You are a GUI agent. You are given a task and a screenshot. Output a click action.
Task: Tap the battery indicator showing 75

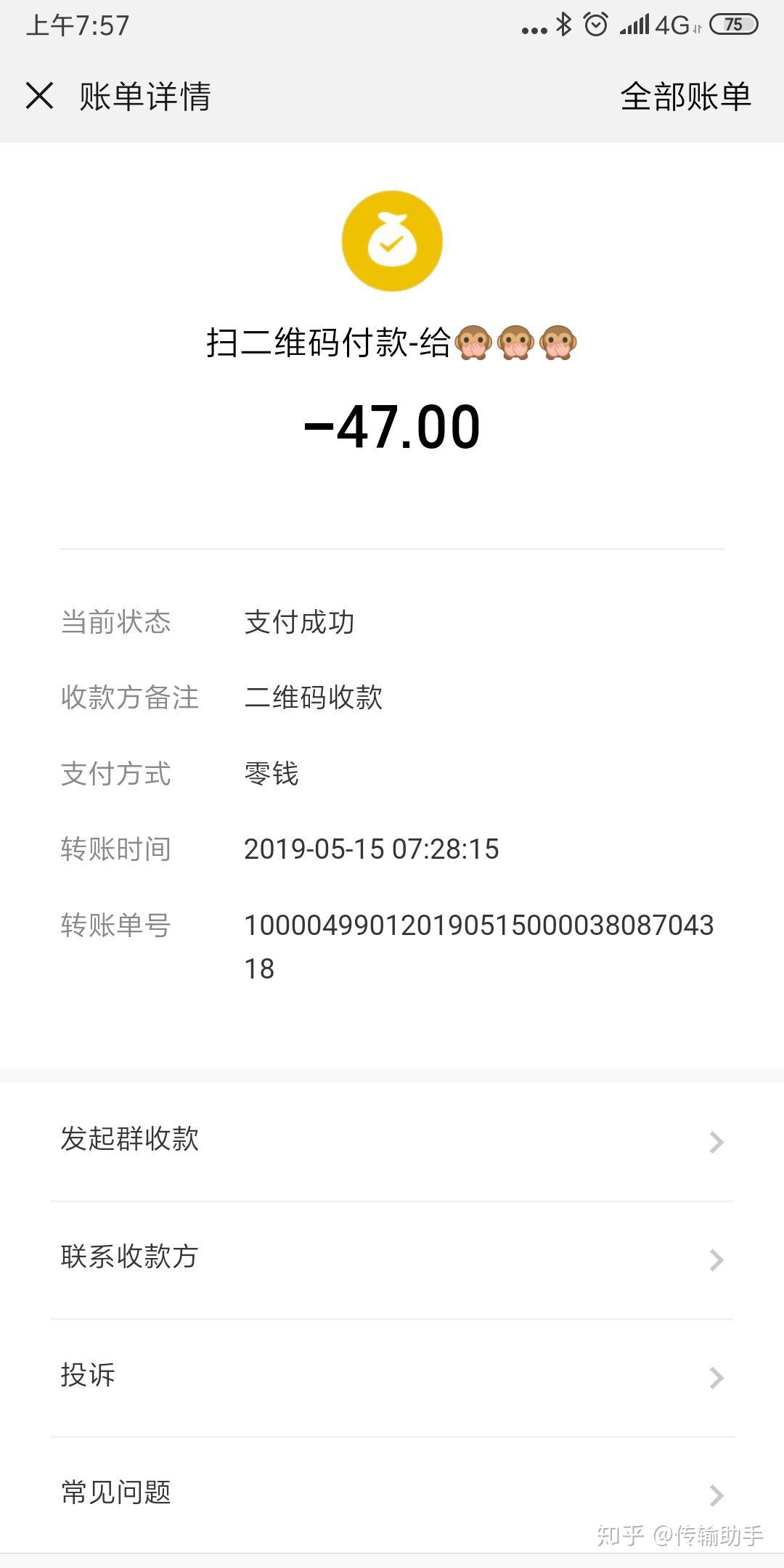point(733,24)
